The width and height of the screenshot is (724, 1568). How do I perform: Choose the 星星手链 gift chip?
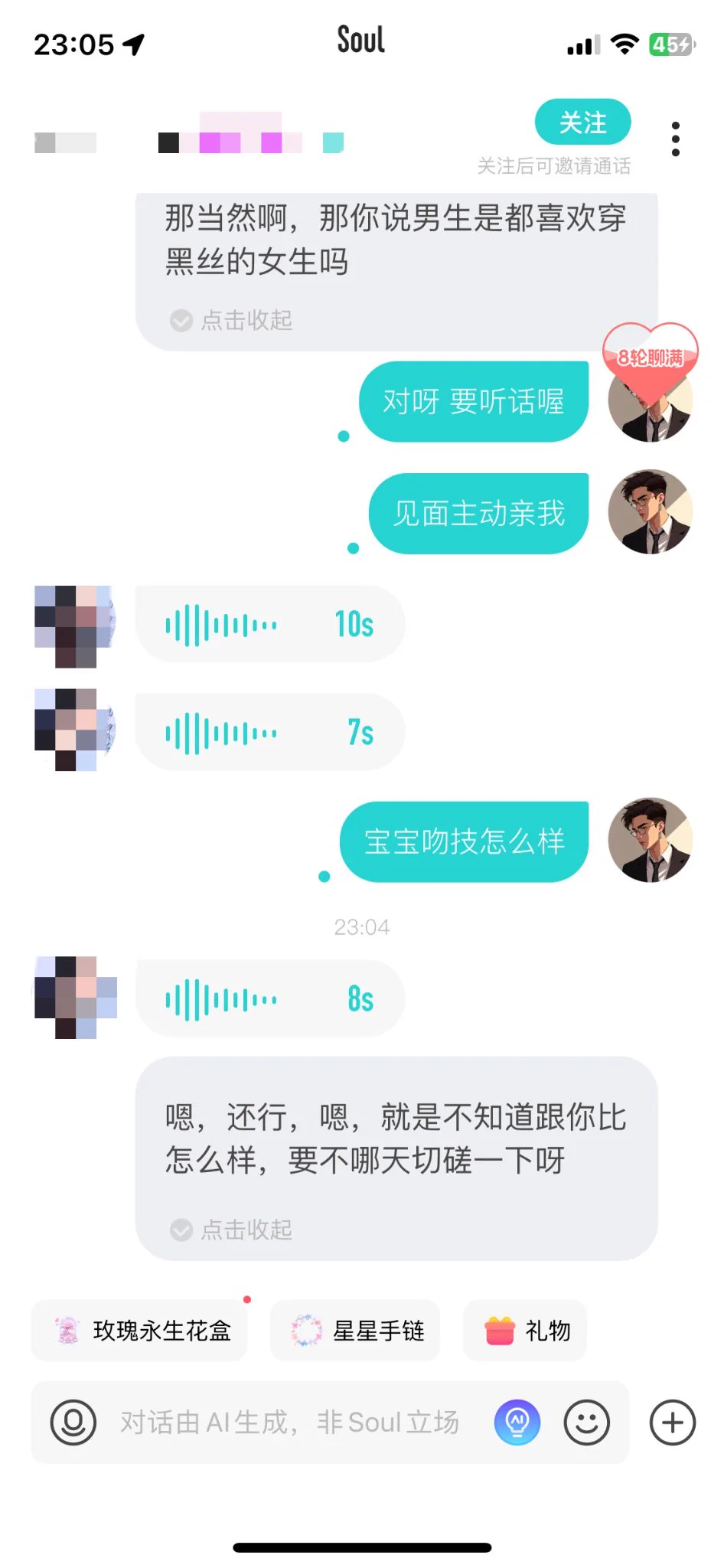356,1331
